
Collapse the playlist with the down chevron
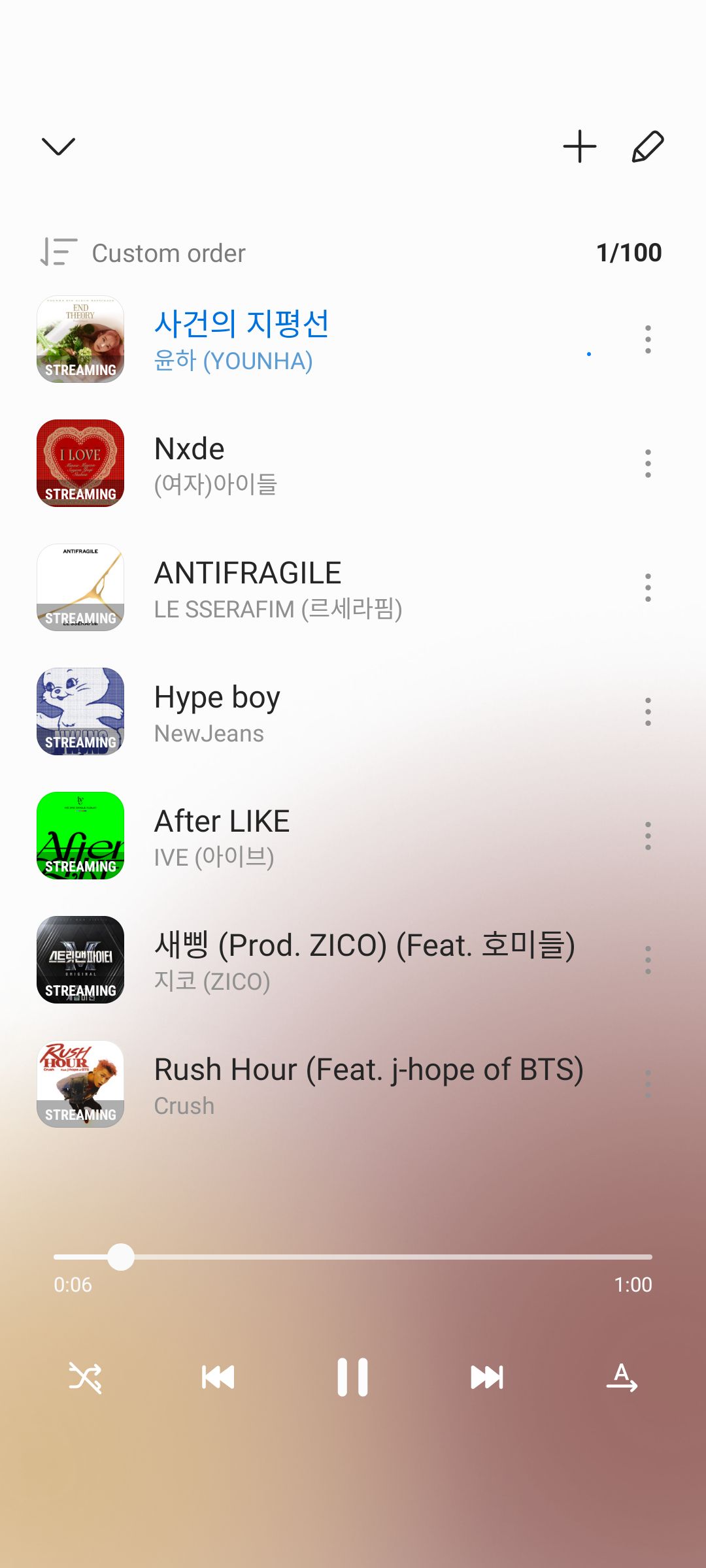point(58,146)
